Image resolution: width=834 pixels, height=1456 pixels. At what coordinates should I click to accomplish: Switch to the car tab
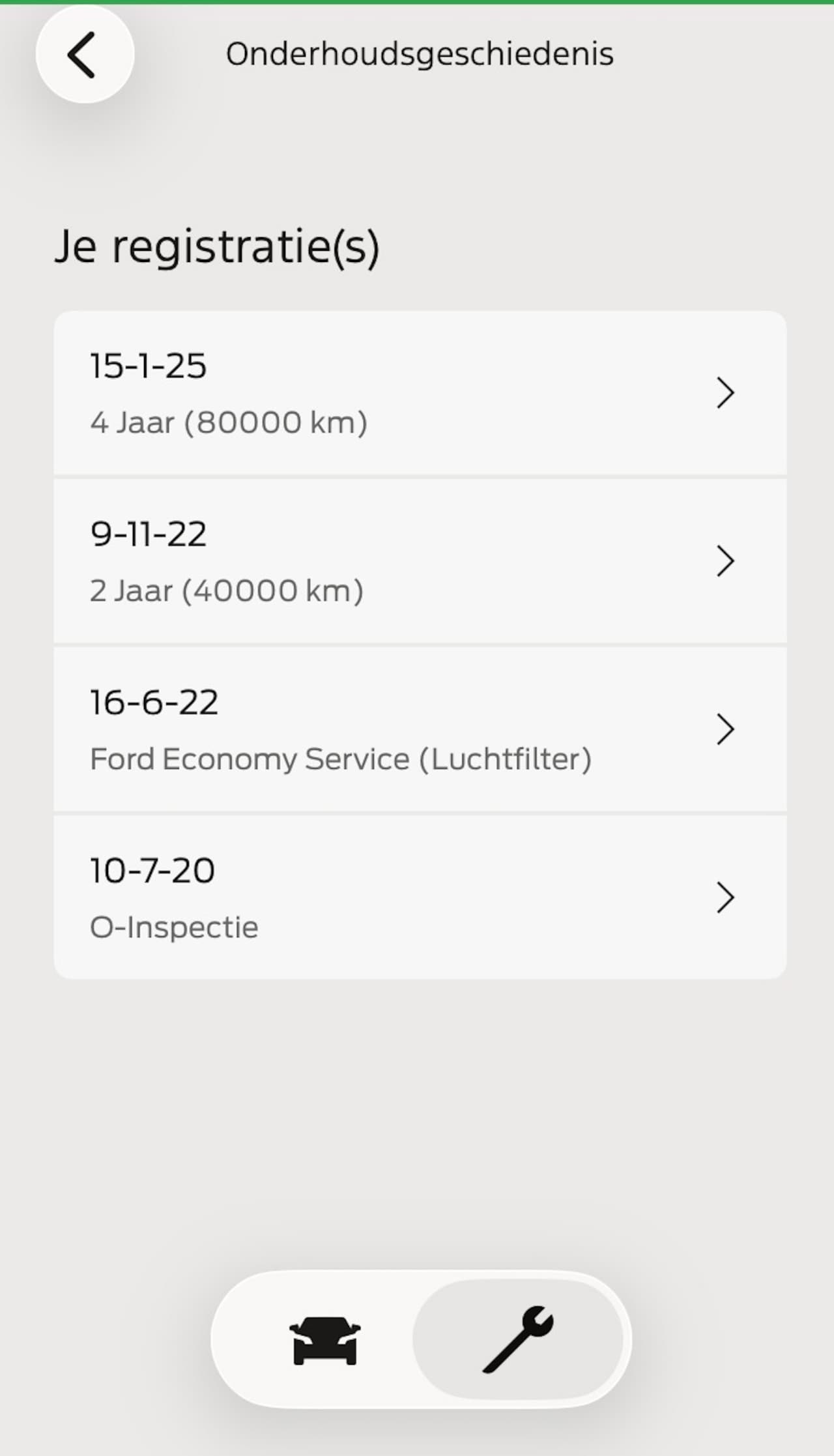tap(324, 1340)
